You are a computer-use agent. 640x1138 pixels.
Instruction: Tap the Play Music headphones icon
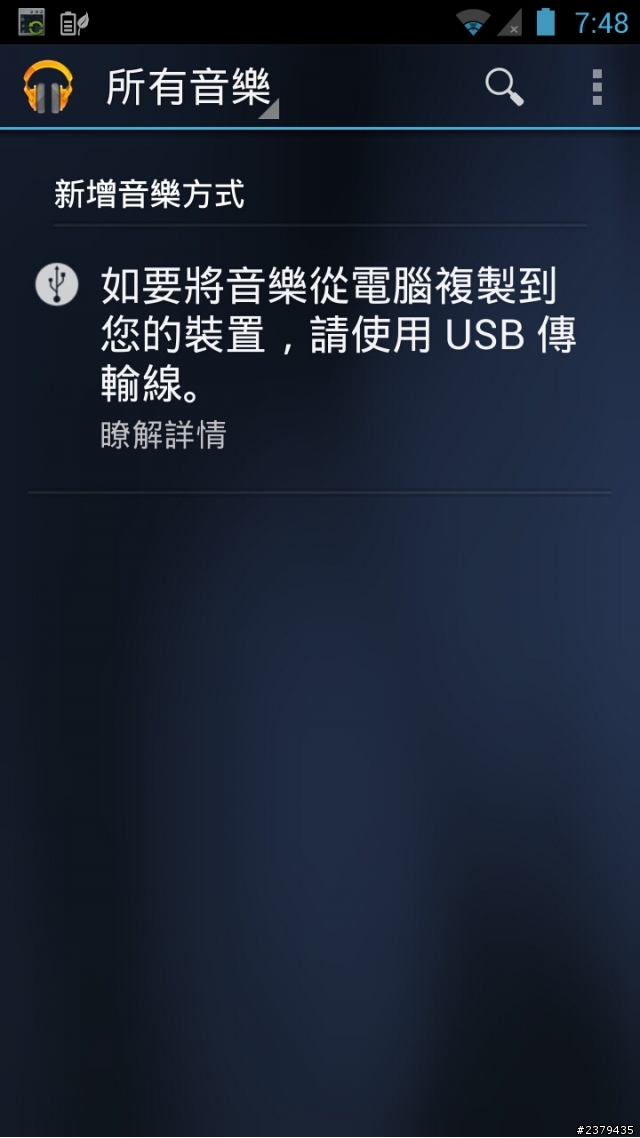click(48, 88)
